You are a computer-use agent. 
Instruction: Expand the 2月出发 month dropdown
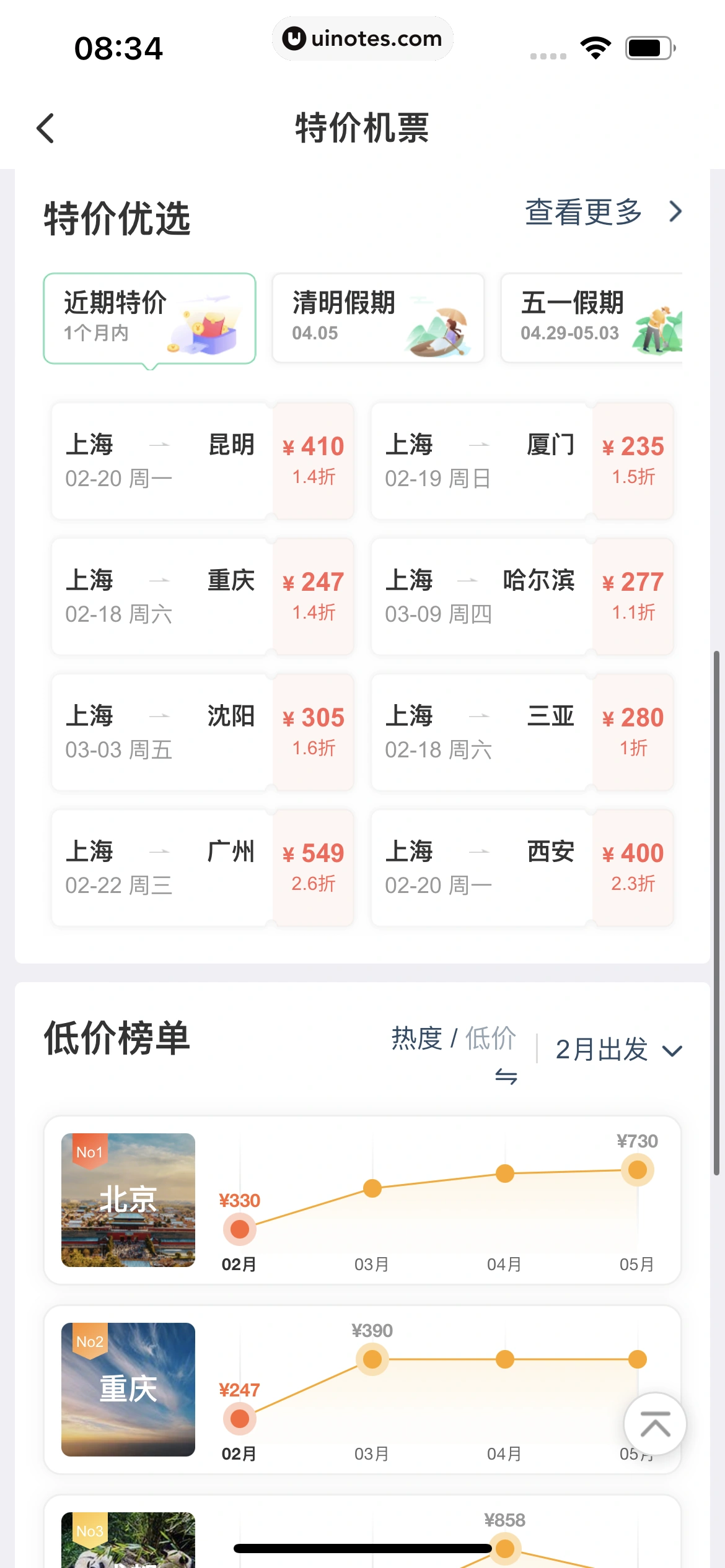(618, 1050)
